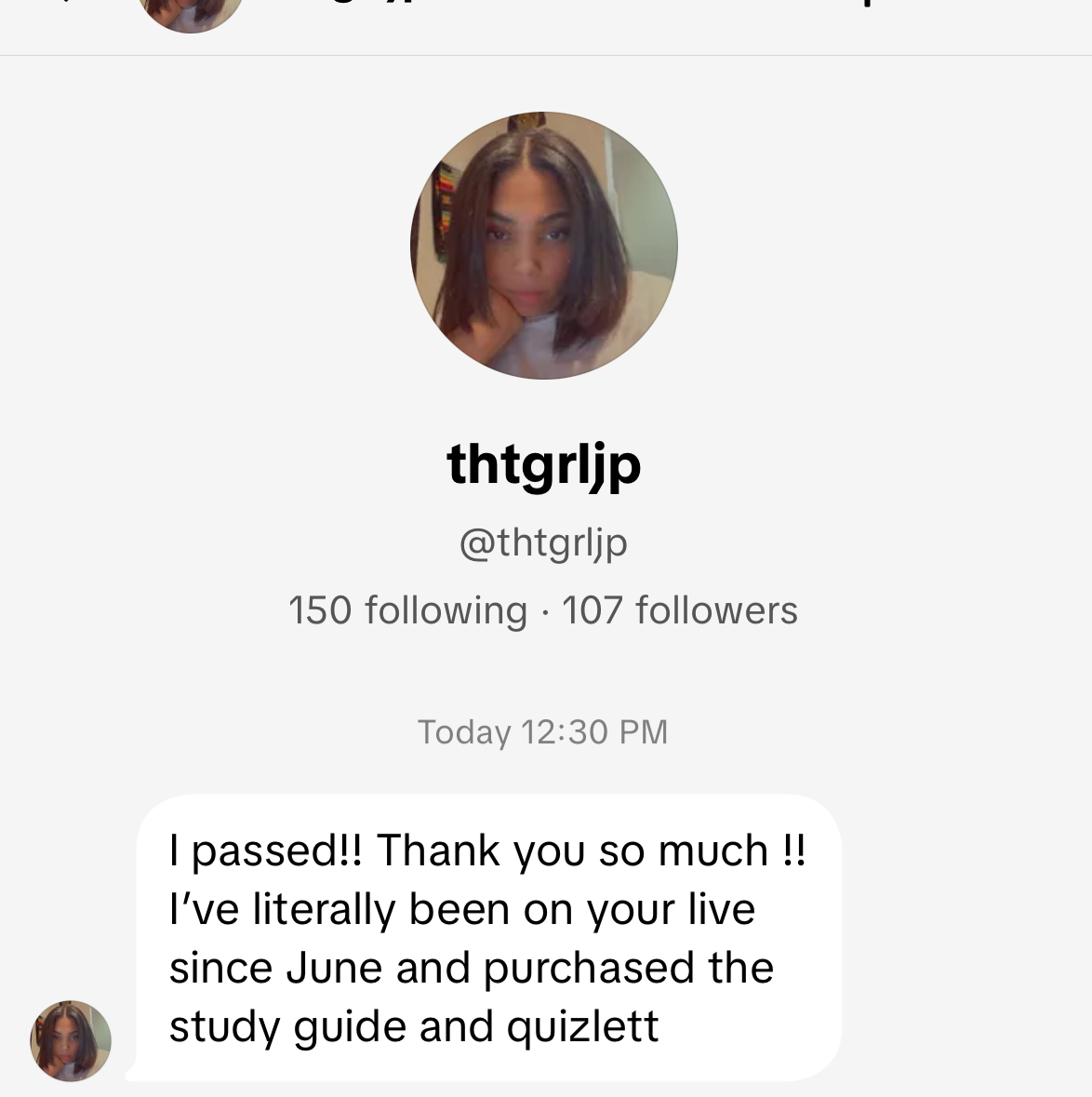Open thtgrljp's large profile picture
This screenshot has width=1092, height=1097.
pos(544,246)
